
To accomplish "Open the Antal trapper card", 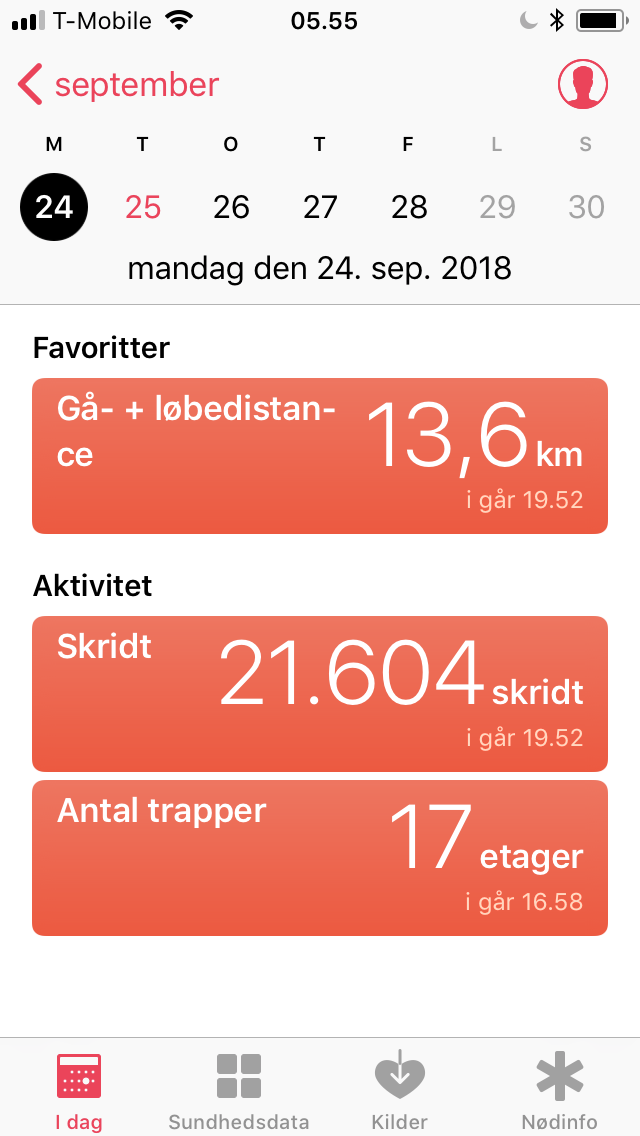I will point(320,858).
